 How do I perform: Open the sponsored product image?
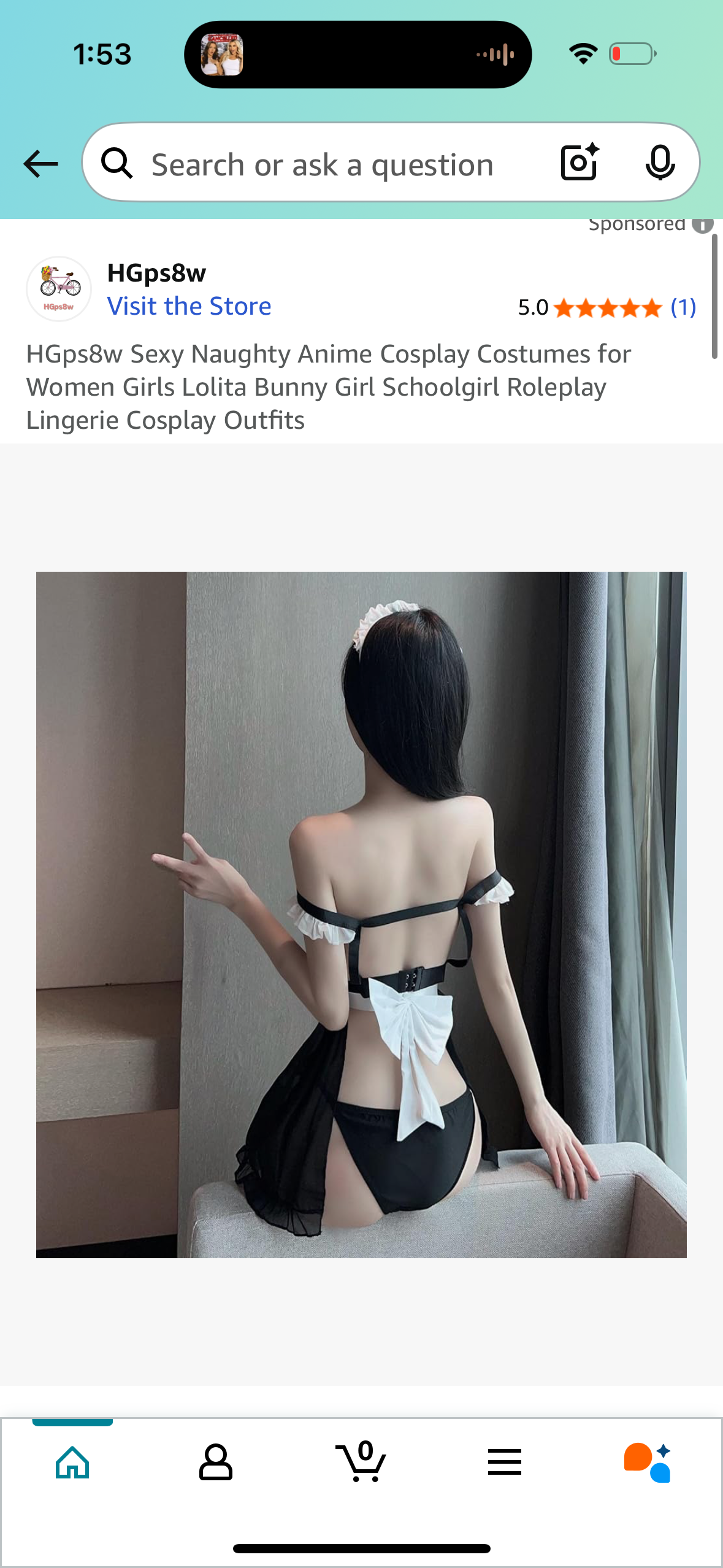pyautogui.click(x=361, y=914)
